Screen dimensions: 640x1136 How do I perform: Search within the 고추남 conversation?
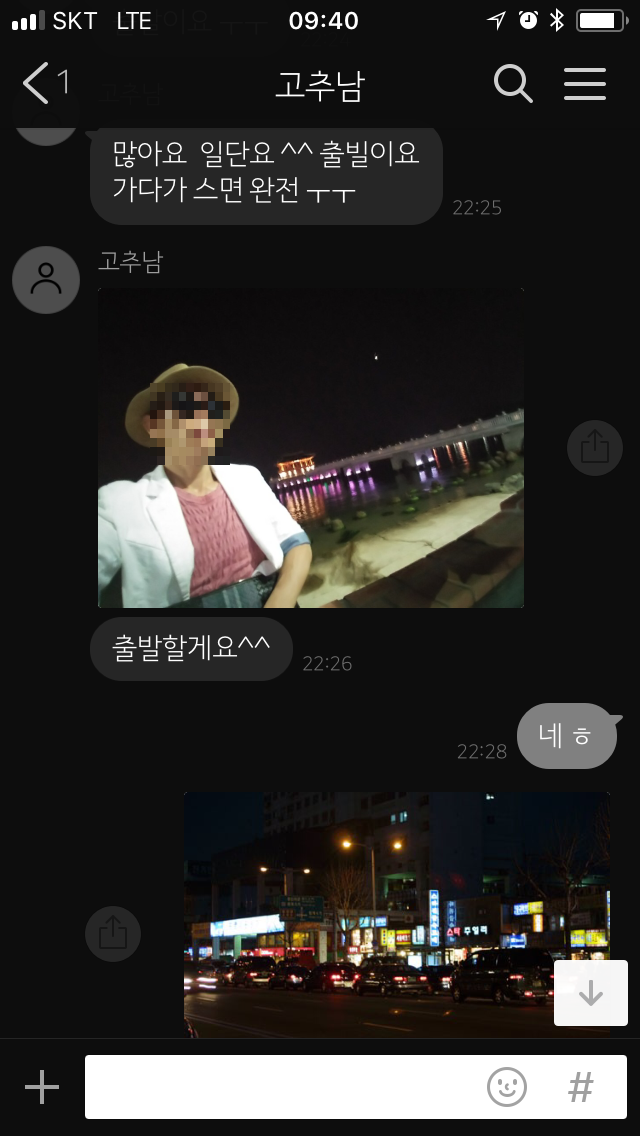(x=513, y=84)
